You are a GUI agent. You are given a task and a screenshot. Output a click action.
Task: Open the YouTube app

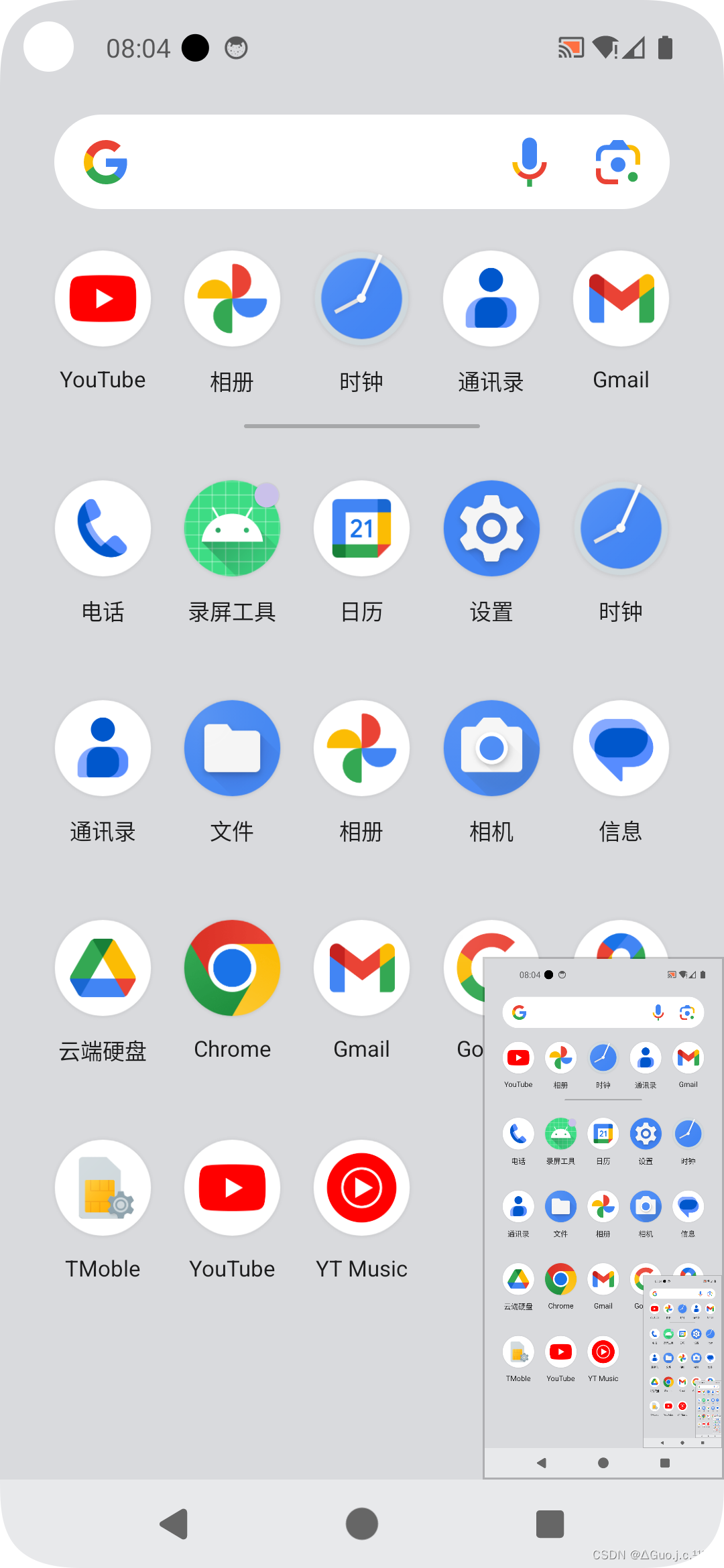point(103,298)
